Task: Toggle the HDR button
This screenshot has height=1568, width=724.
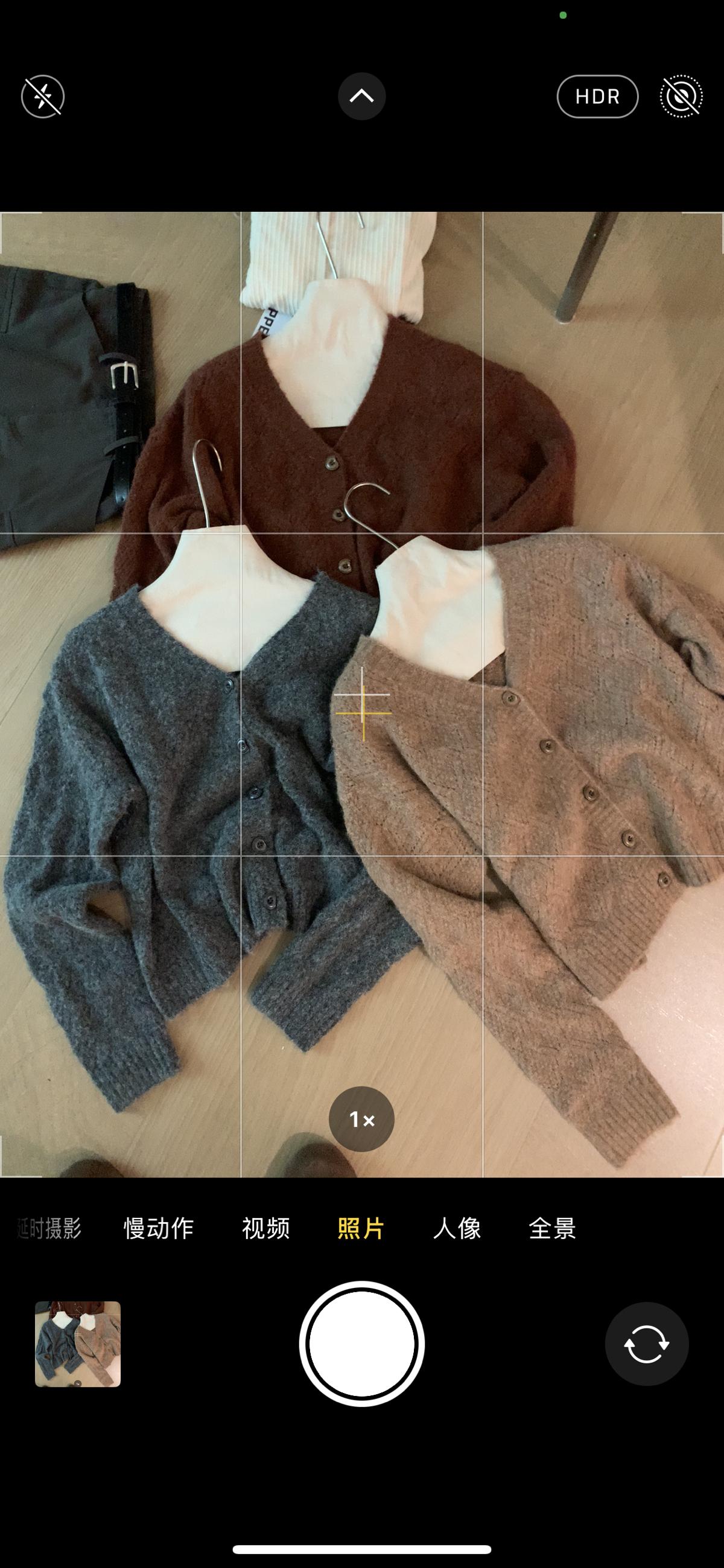Action: click(x=597, y=96)
